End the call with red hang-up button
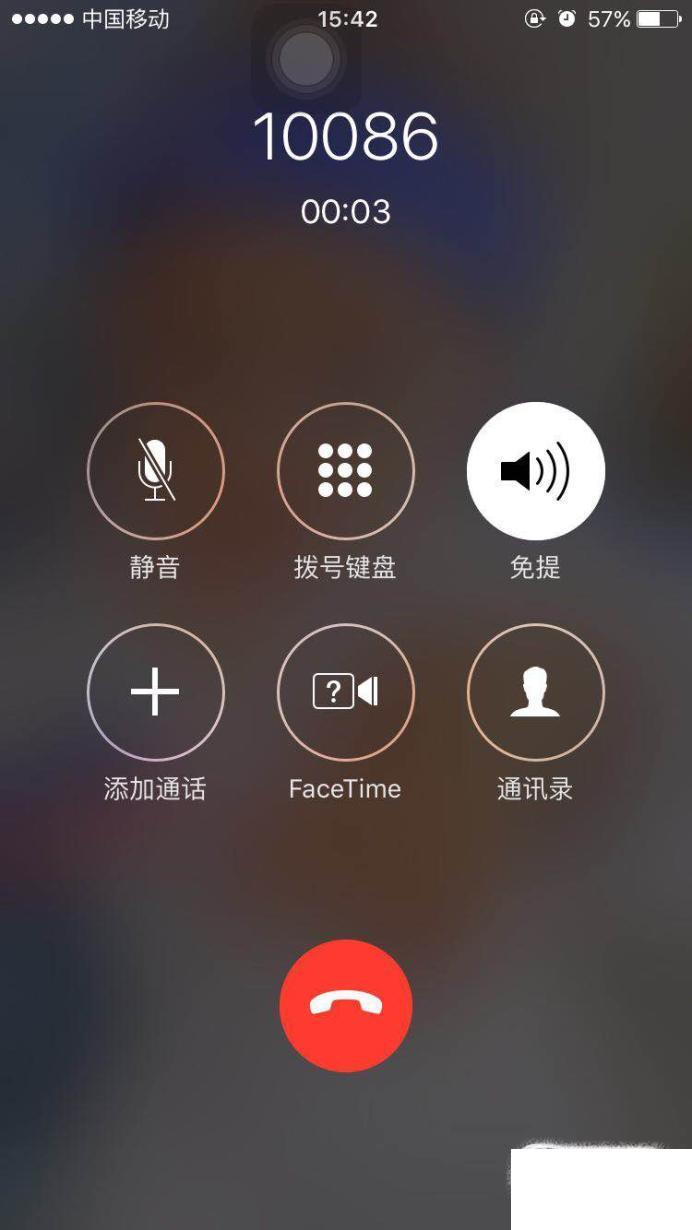692x1230 pixels. pos(346,1005)
